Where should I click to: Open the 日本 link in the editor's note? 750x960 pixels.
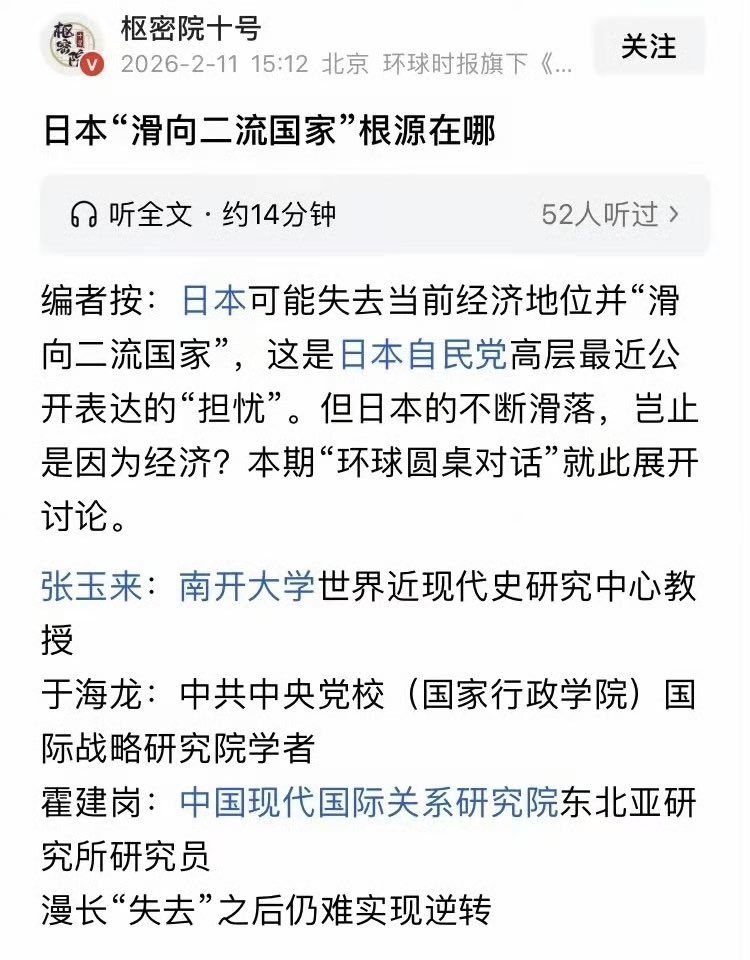(213, 300)
